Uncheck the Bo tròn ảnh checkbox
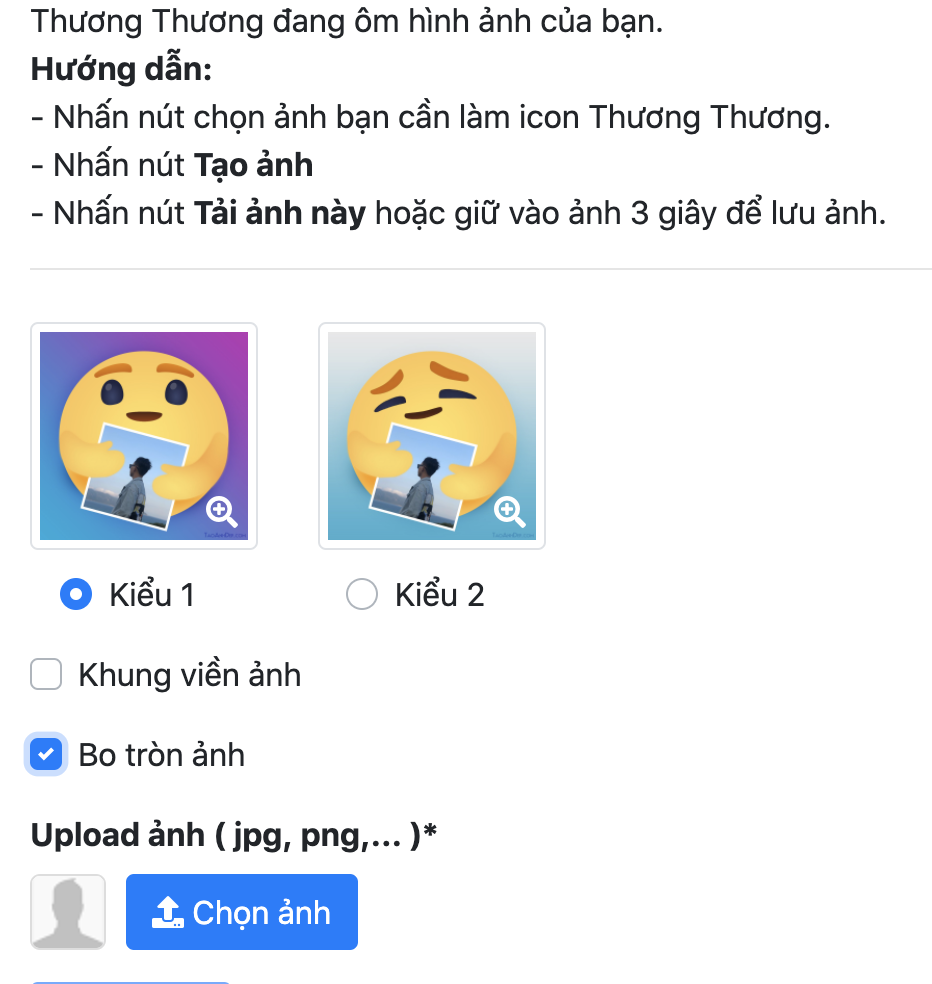Image resolution: width=932 pixels, height=984 pixels. pyautogui.click(x=47, y=755)
